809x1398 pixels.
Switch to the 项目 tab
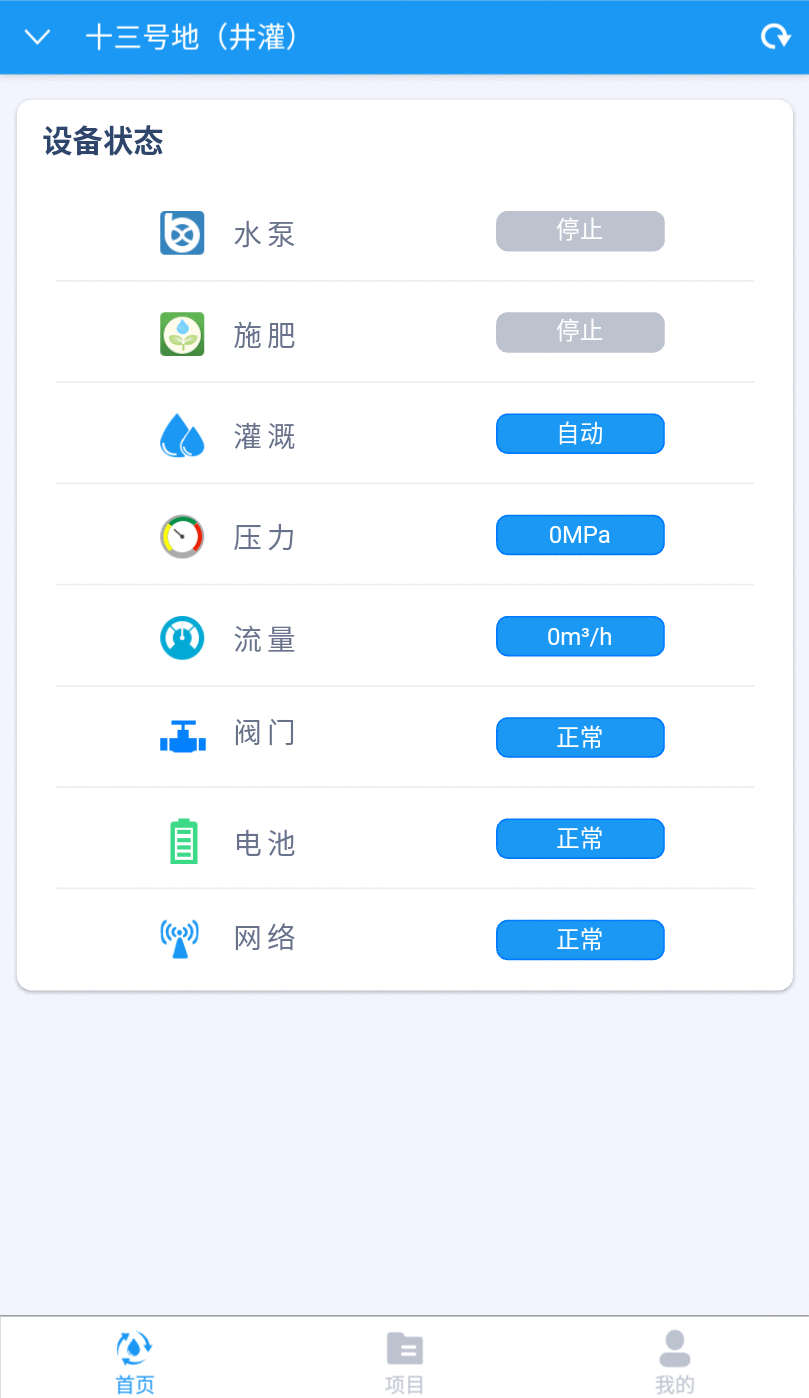pos(405,1361)
